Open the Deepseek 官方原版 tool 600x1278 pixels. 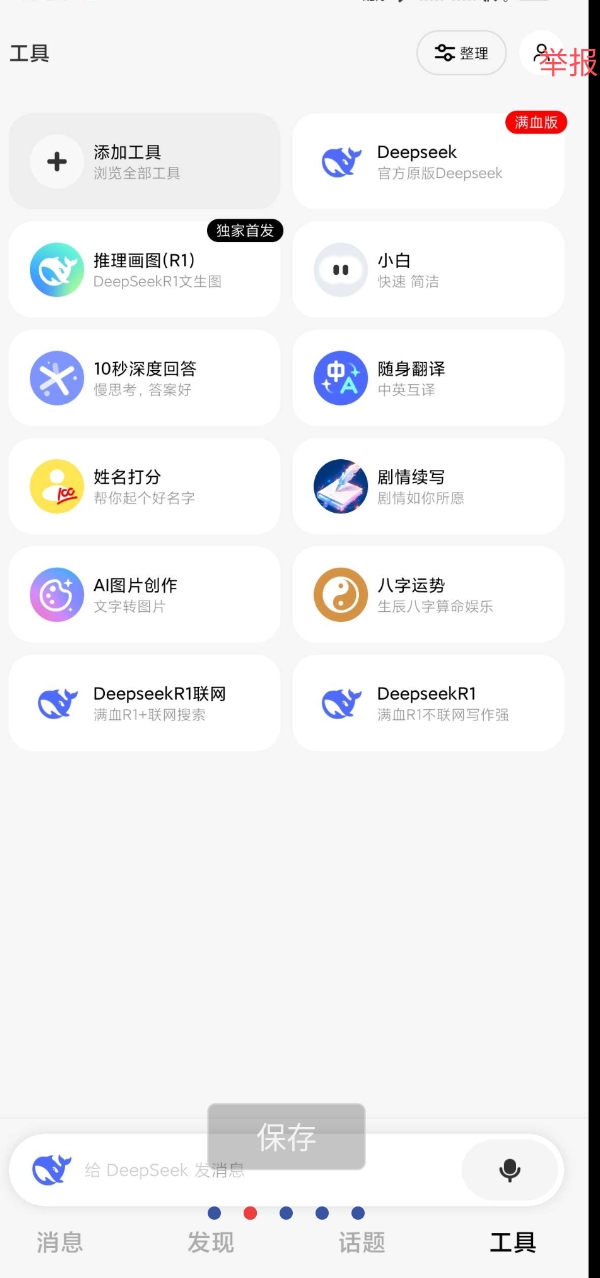coord(428,162)
